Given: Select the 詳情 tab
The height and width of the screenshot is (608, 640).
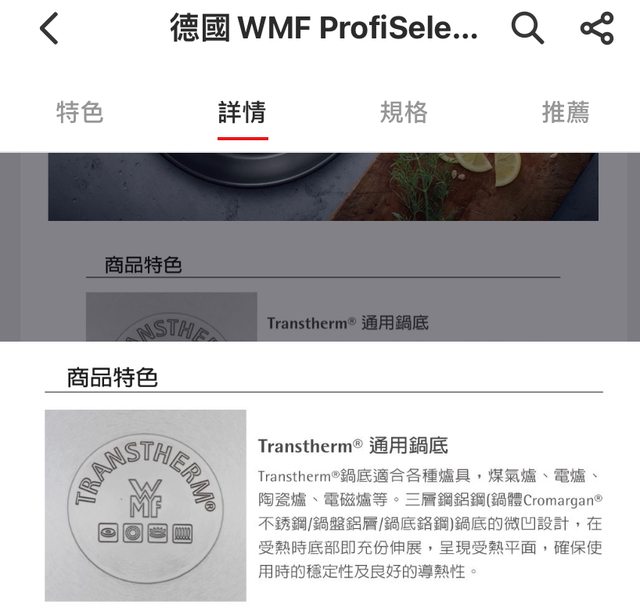Looking at the screenshot, I should click(x=242, y=112).
